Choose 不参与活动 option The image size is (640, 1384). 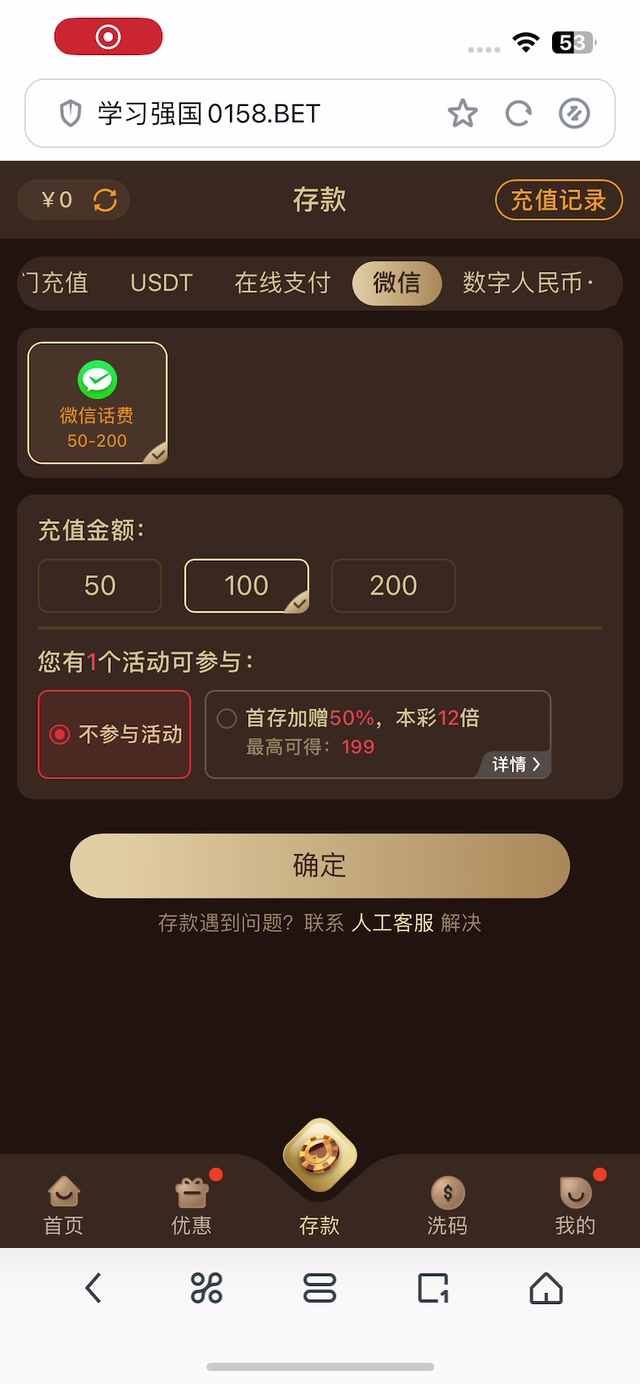click(x=114, y=734)
